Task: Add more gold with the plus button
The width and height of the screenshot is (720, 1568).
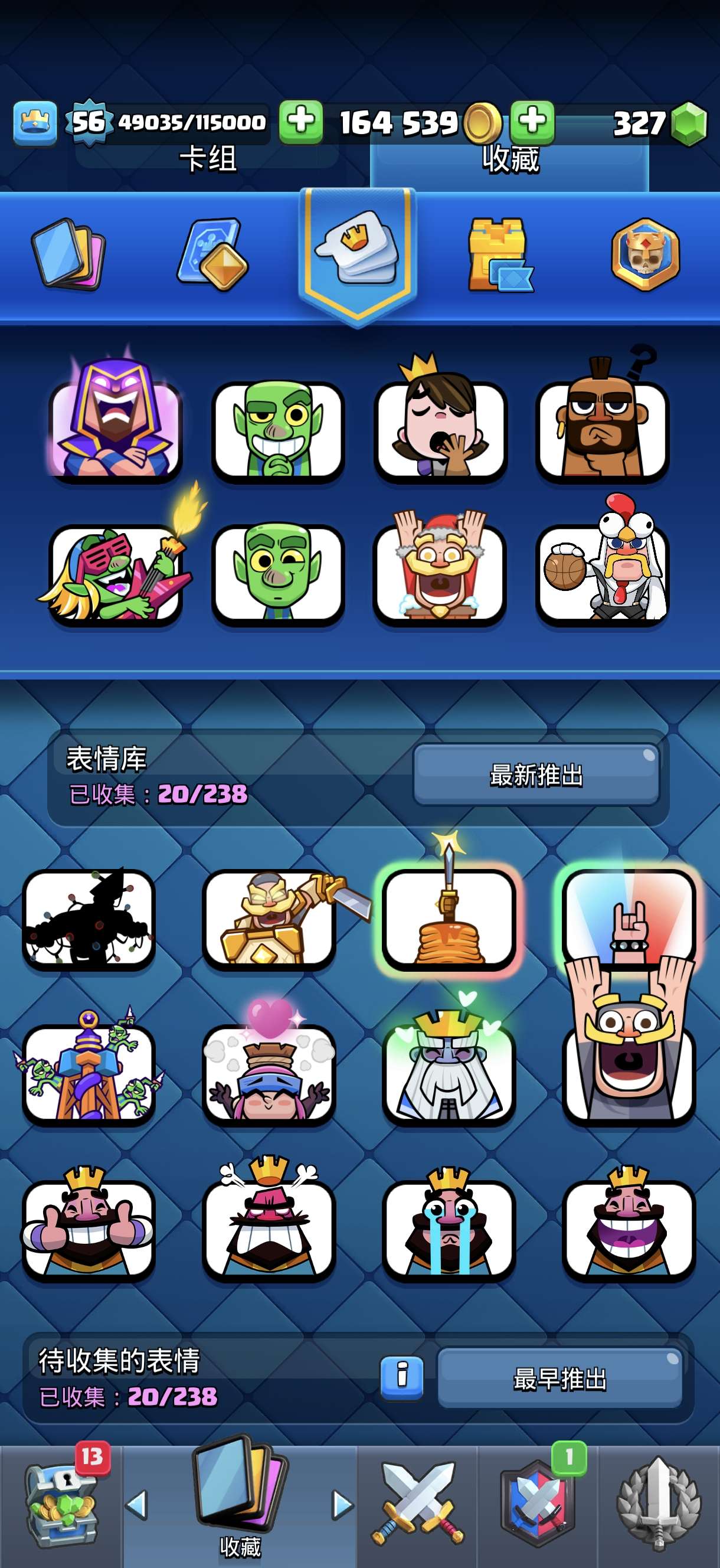Action: [x=300, y=122]
